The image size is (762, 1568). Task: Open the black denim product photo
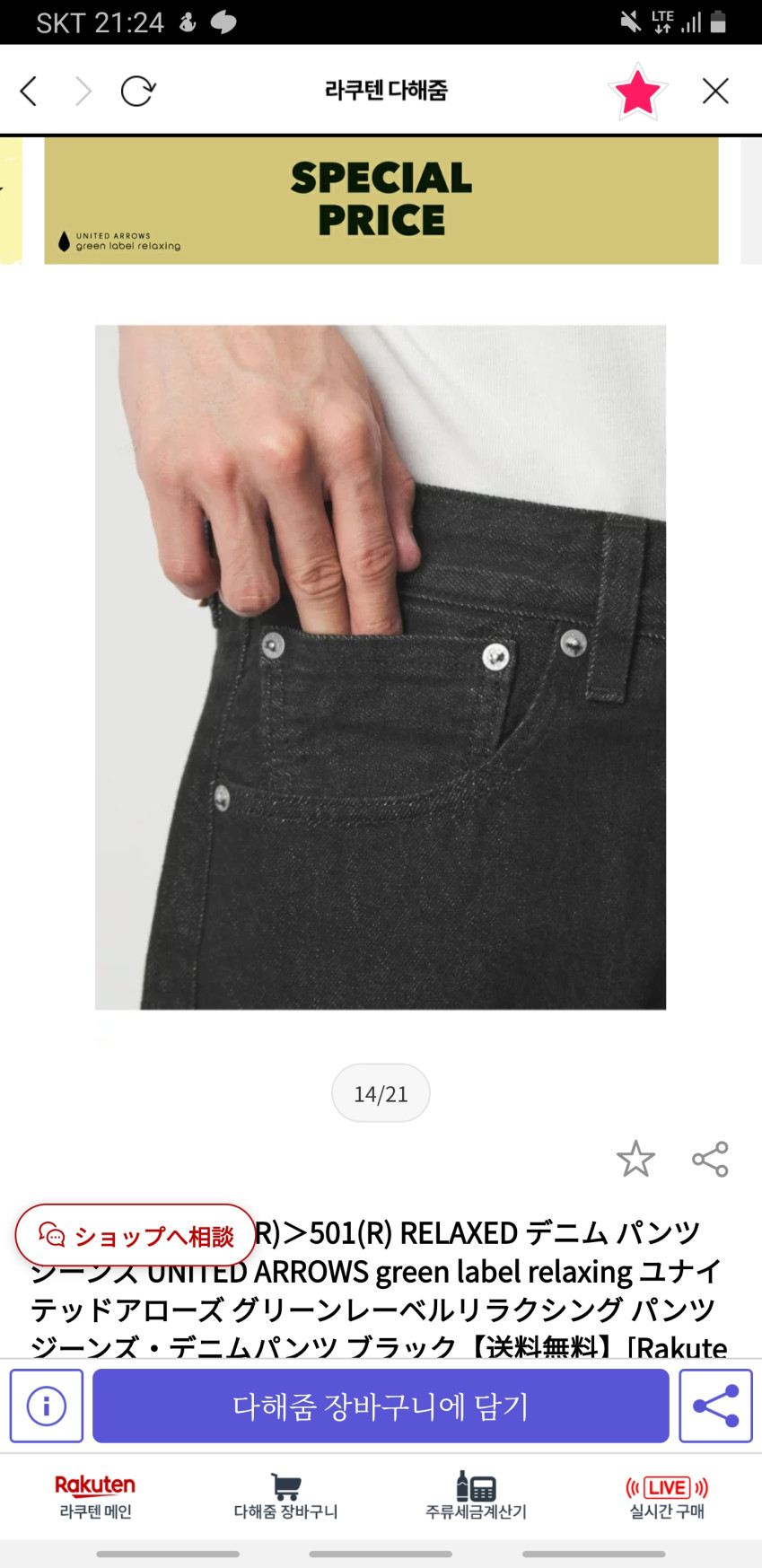(x=381, y=667)
